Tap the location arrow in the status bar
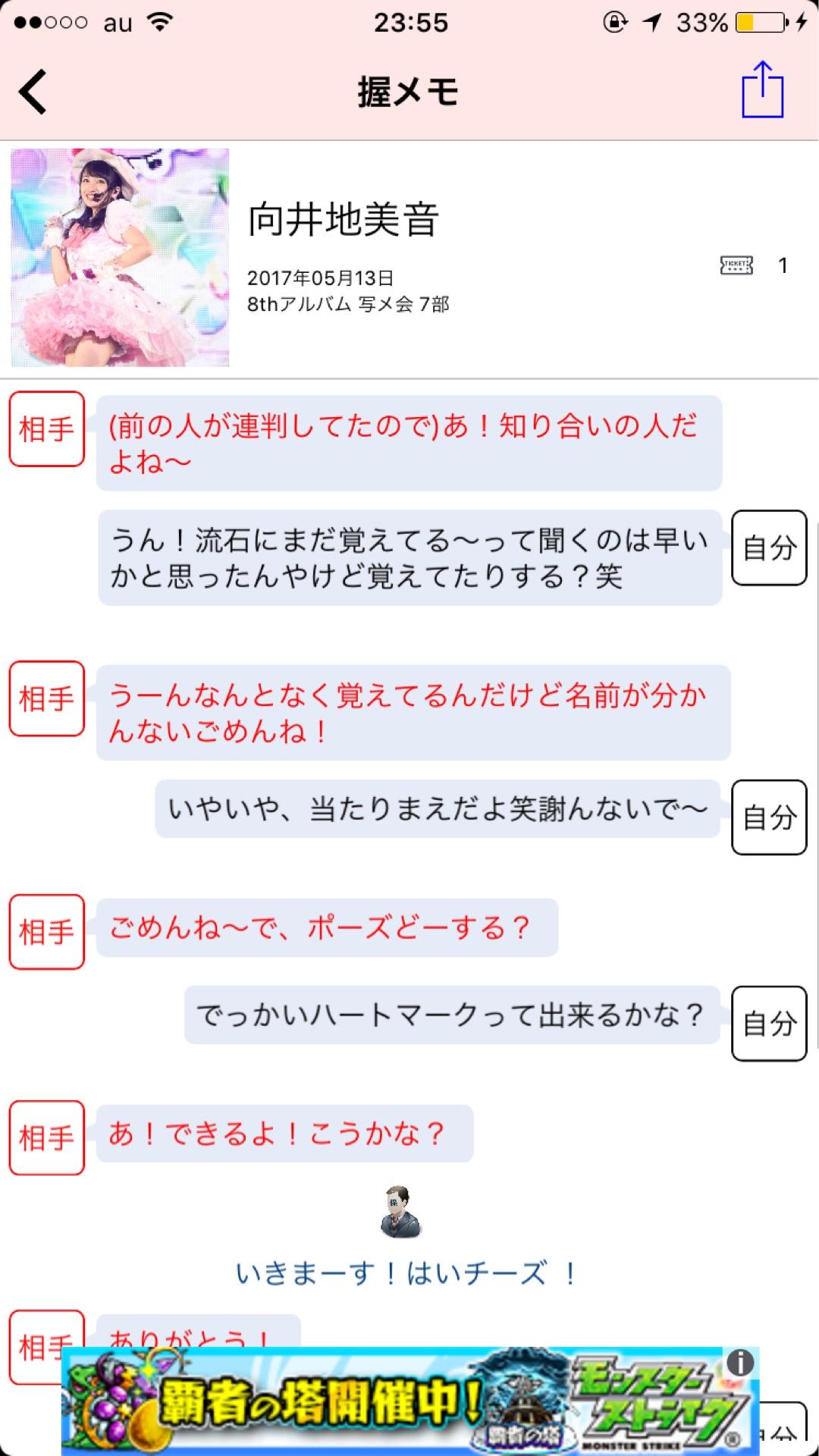 click(x=653, y=23)
